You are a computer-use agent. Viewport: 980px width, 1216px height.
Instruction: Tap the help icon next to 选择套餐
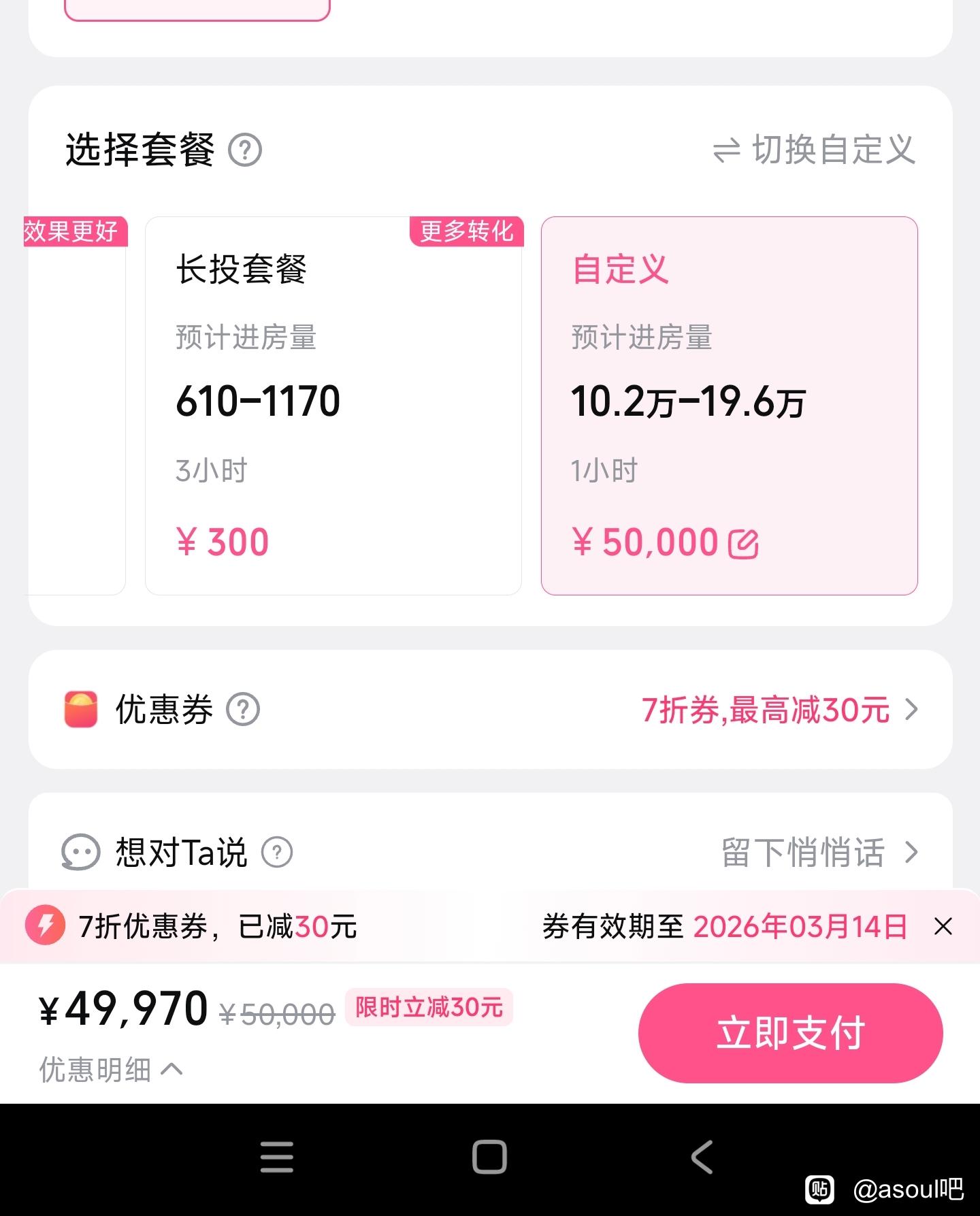pos(245,150)
